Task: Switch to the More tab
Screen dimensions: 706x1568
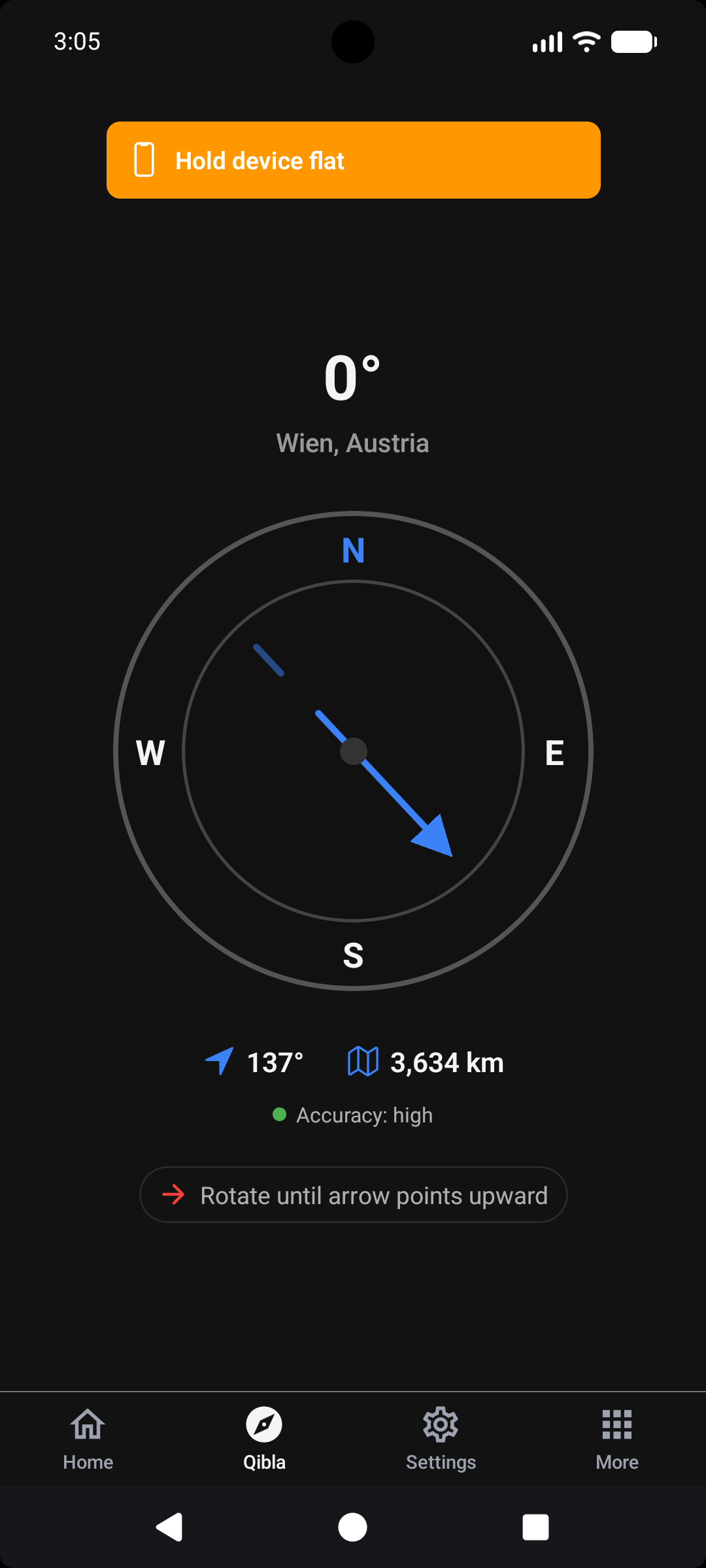Action: (617, 1437)
